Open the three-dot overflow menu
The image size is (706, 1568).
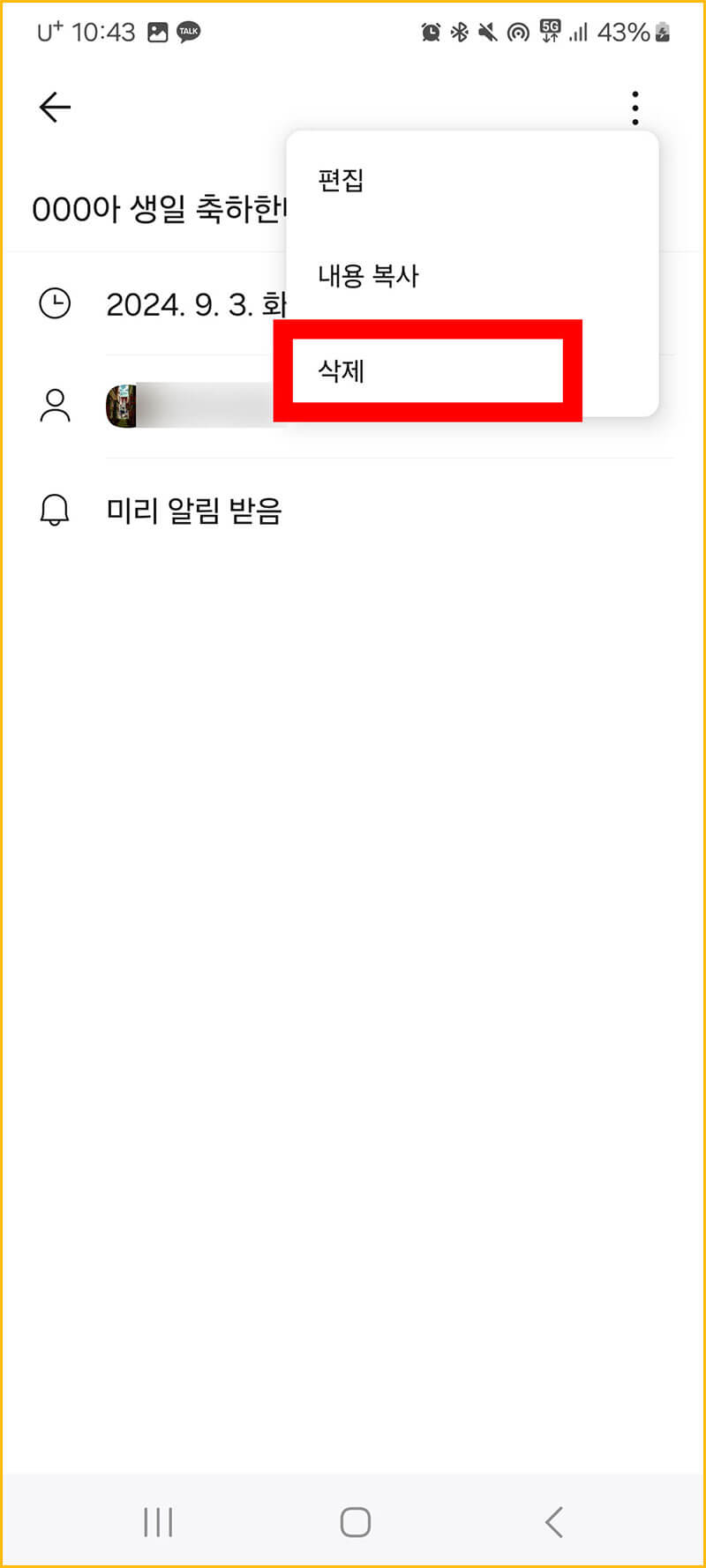coord(635,106)
